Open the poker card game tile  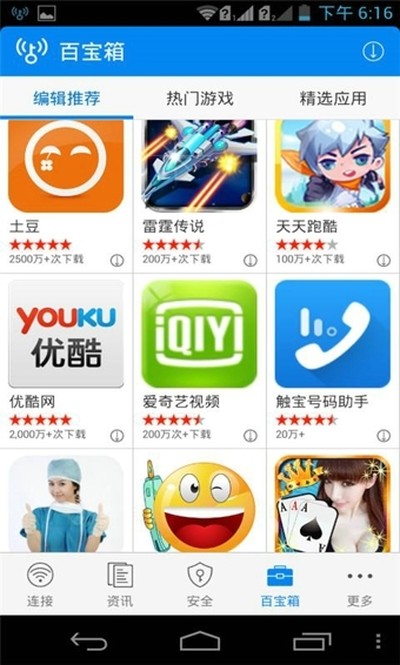point(333,501)
